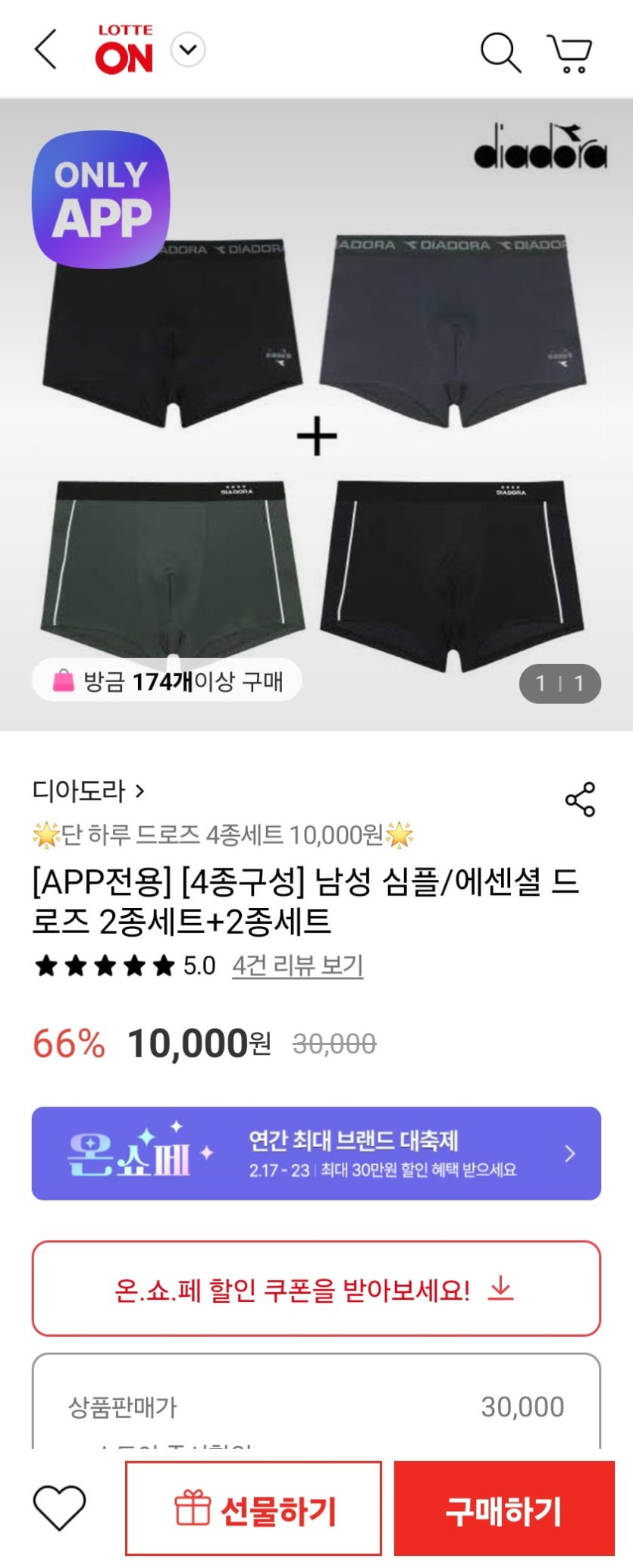The image size is (633, 1568).
Task: Open the 4건 리뷰 보기 link
Action: point(297,966)
